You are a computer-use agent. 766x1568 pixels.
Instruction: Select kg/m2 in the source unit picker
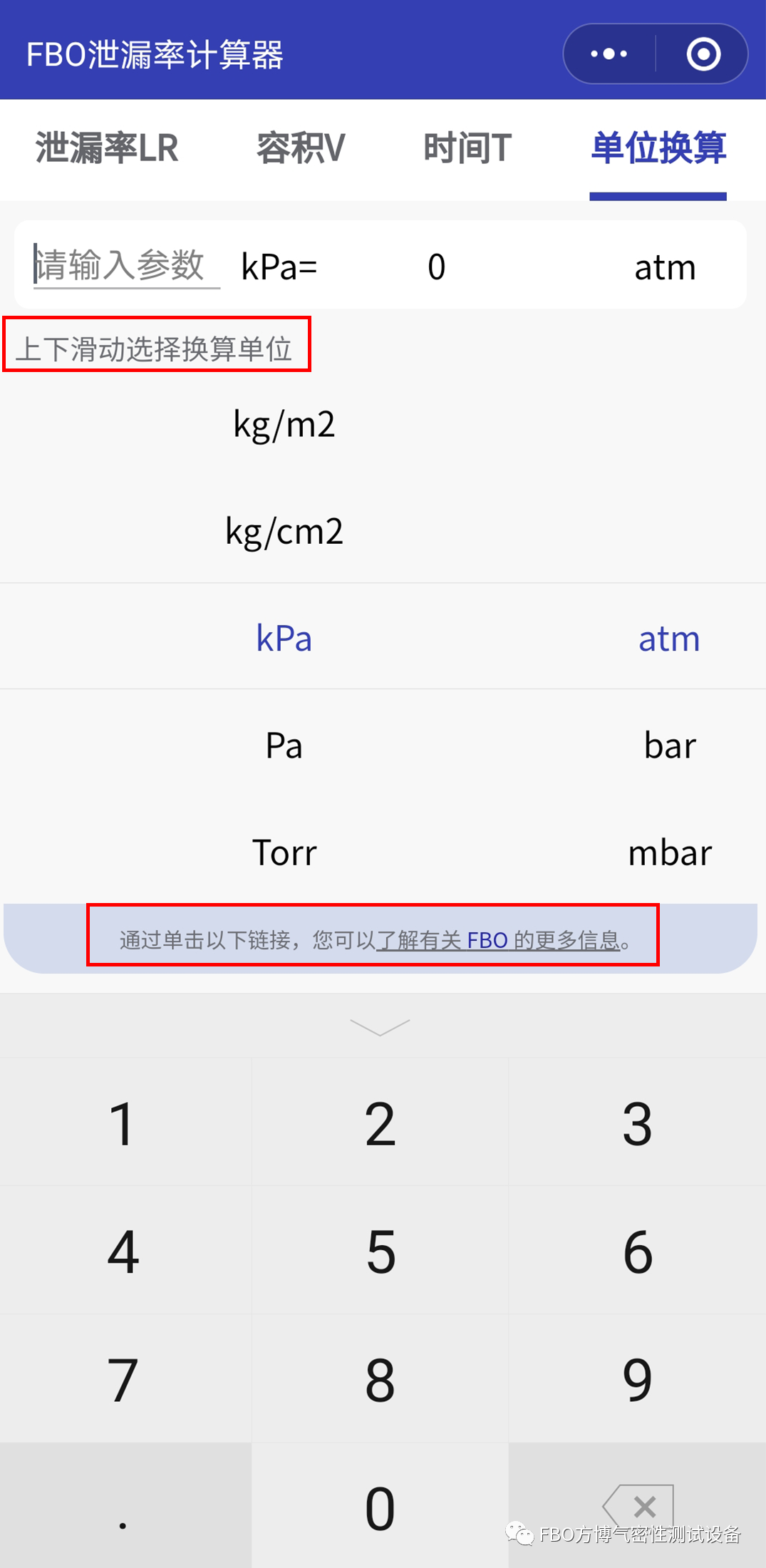coord(284,424)
